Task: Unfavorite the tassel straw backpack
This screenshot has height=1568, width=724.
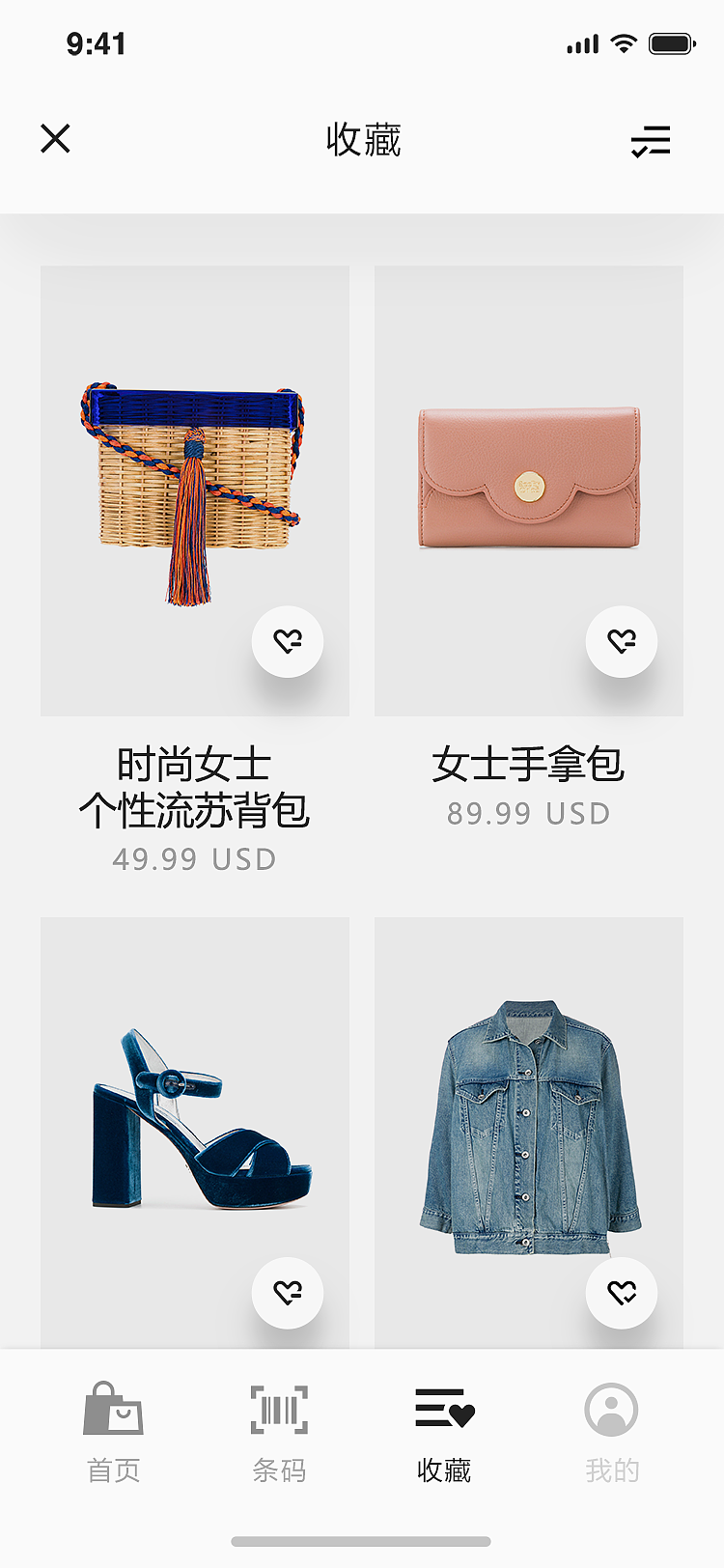Action: coord(287,640)
